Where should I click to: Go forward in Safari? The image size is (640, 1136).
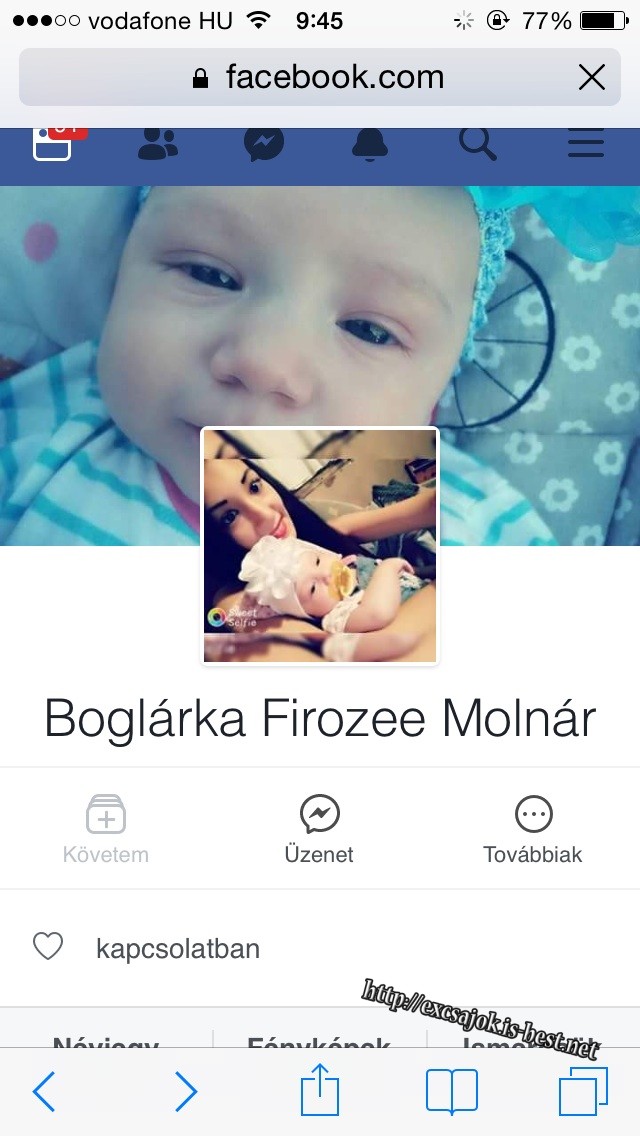tap(186, 1091)
